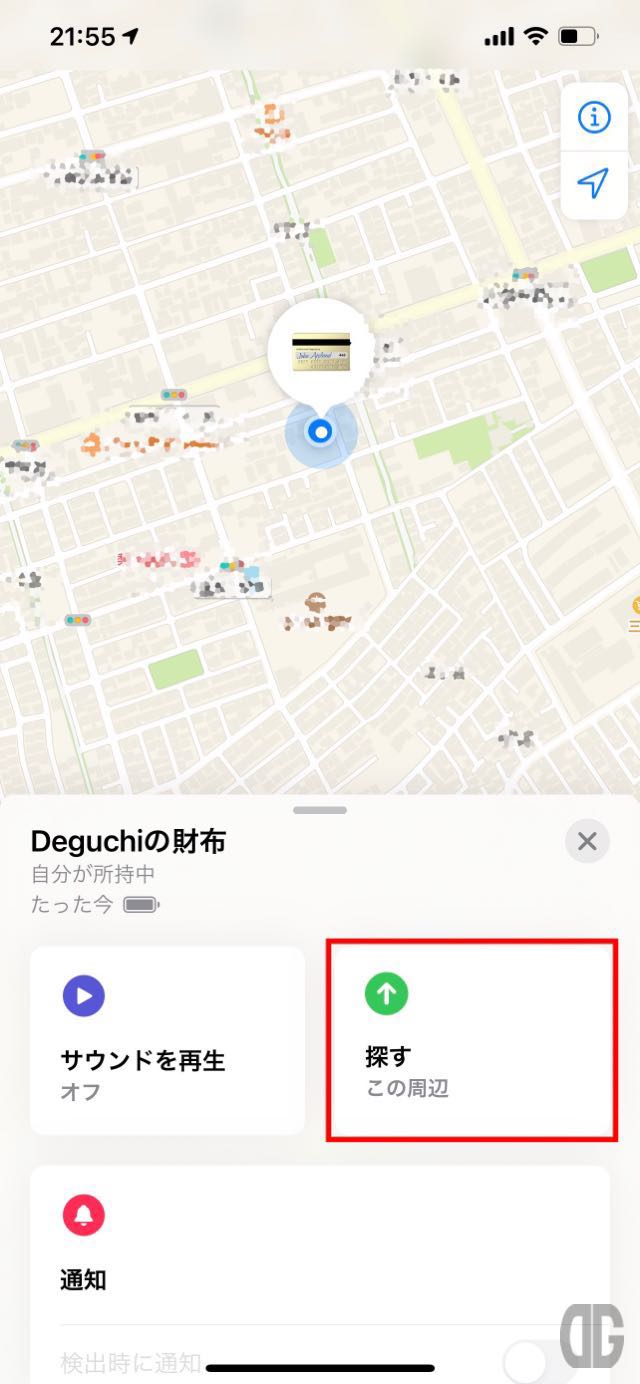
Task: Open 探す to find item nearby
Action: point(470,1040)
